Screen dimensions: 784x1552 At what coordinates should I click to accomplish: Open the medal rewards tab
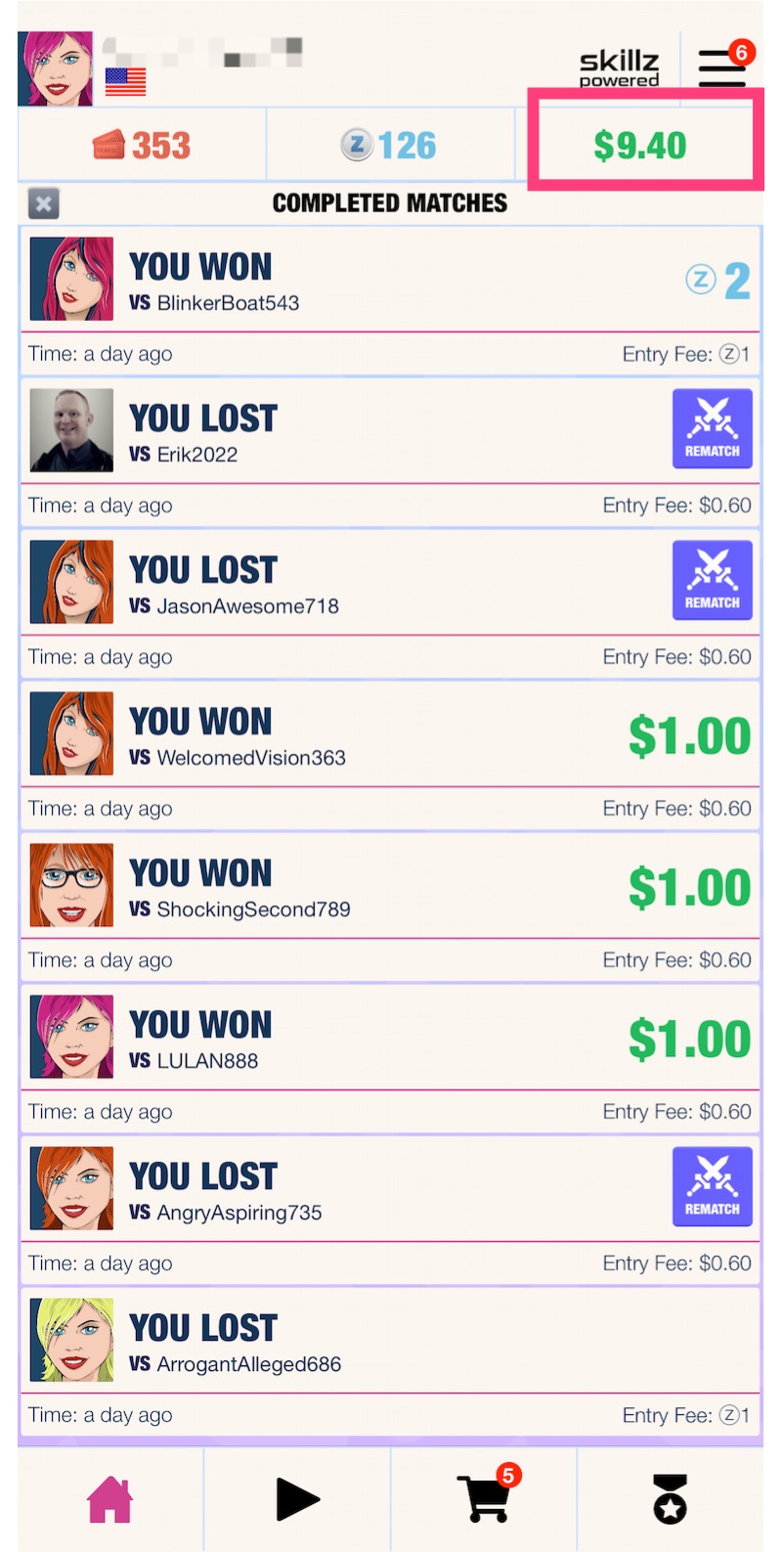(671, 1498)
